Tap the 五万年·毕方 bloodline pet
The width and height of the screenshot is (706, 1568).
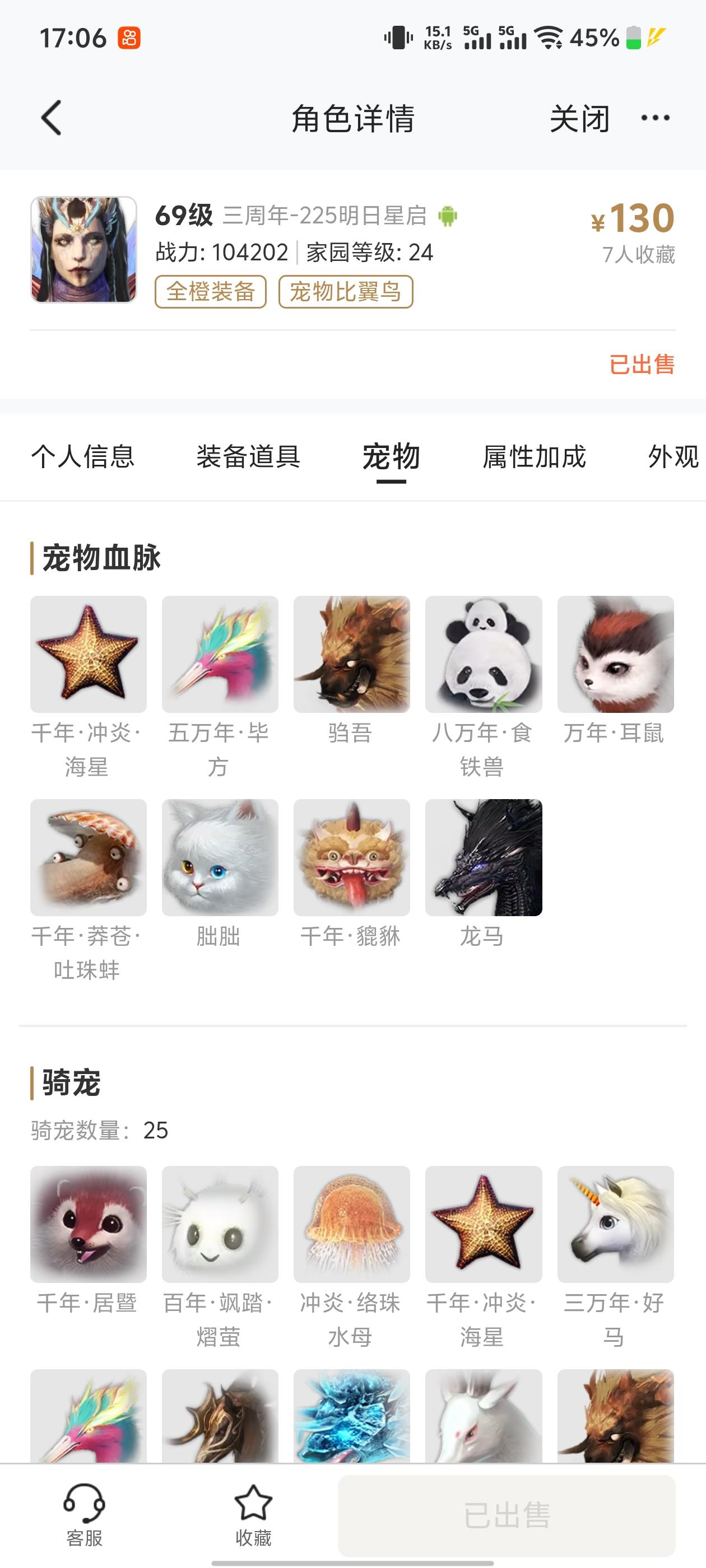click(220, 654)
